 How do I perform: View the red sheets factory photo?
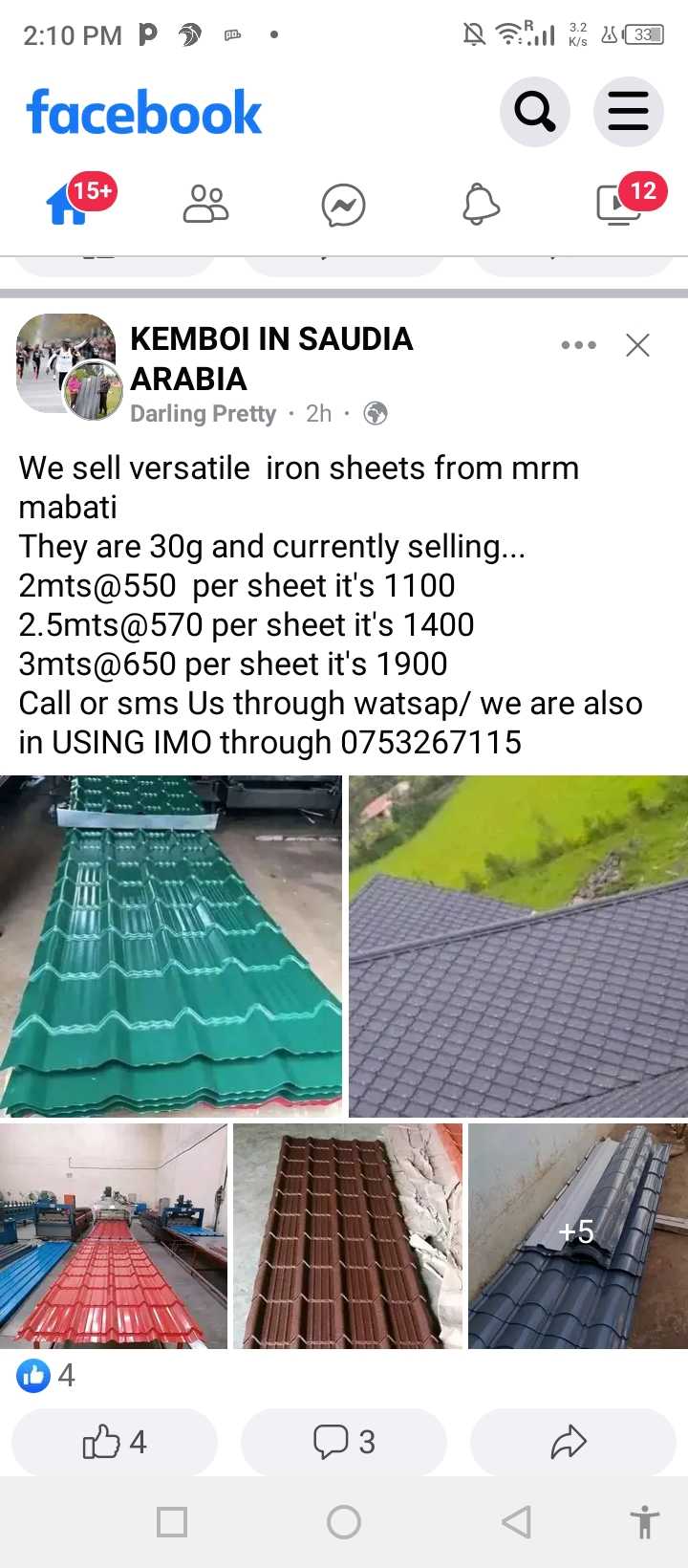[113, 1235]
